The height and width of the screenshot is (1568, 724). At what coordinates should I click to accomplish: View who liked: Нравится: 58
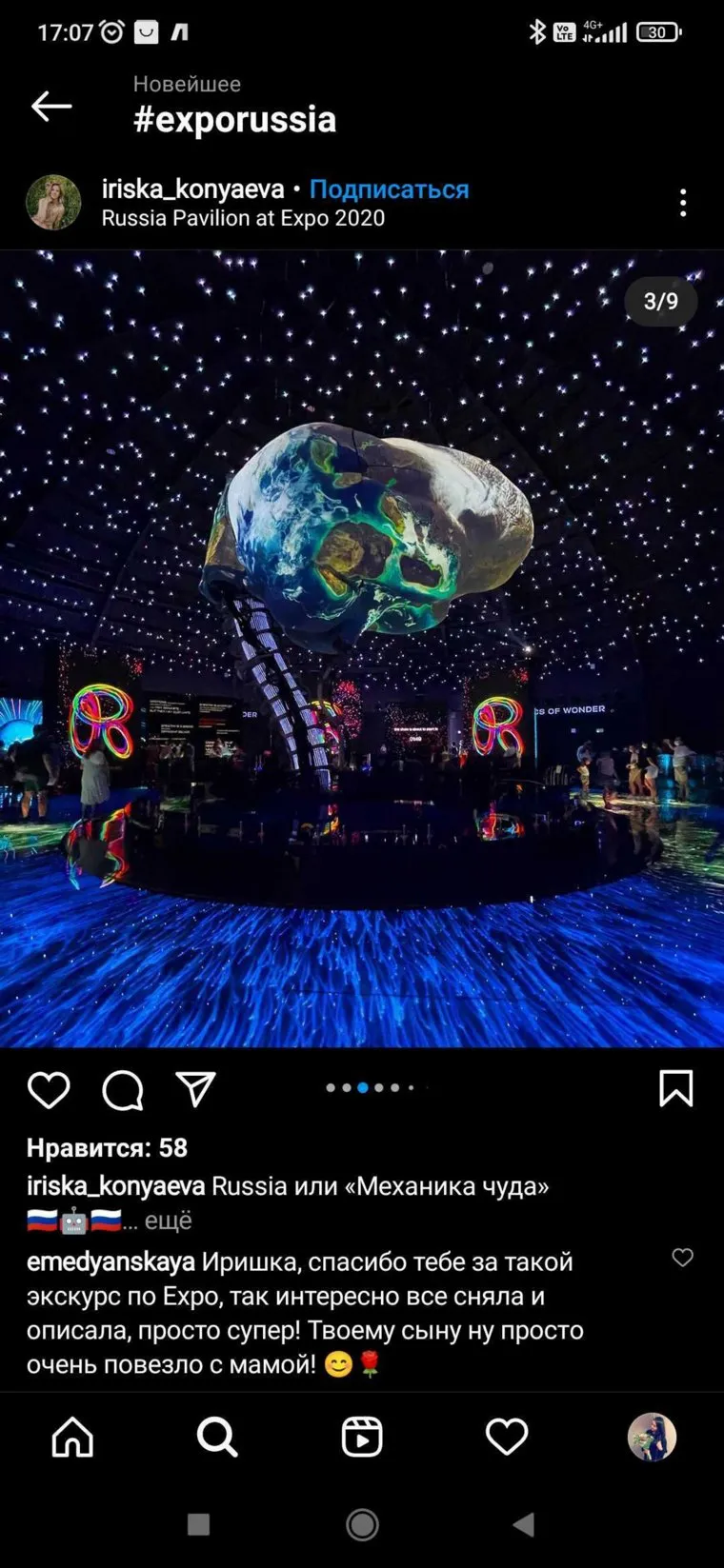(x=107, y=1147)
